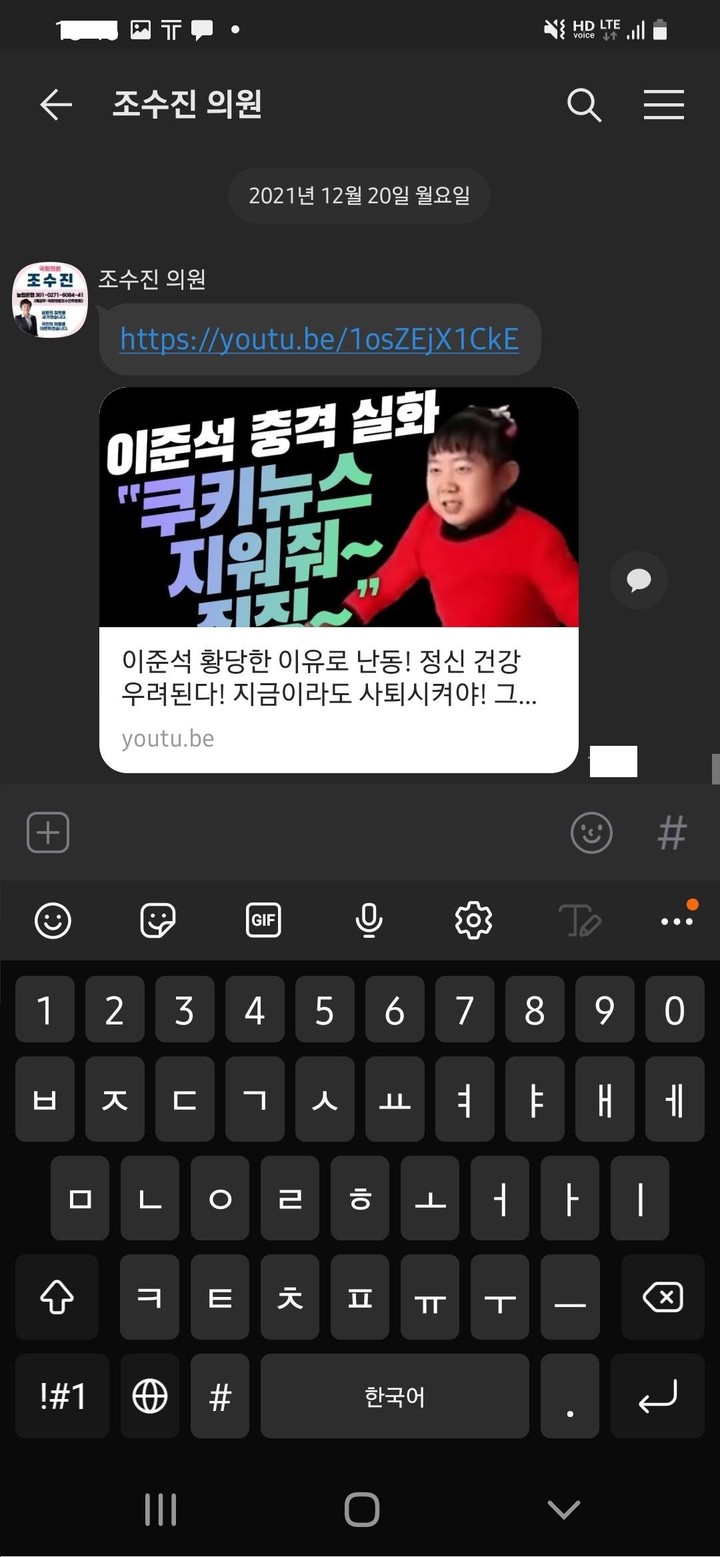Switch keyboard language with the globe key
Screen dimensions: 720x1557
[x=149, y=1397]
